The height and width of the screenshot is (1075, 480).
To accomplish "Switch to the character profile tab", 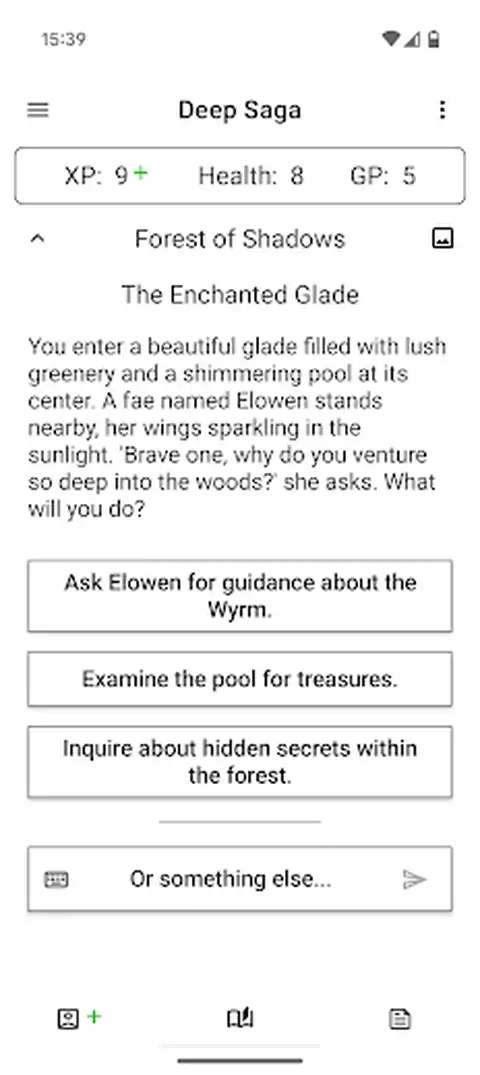I will [68, 1019].
